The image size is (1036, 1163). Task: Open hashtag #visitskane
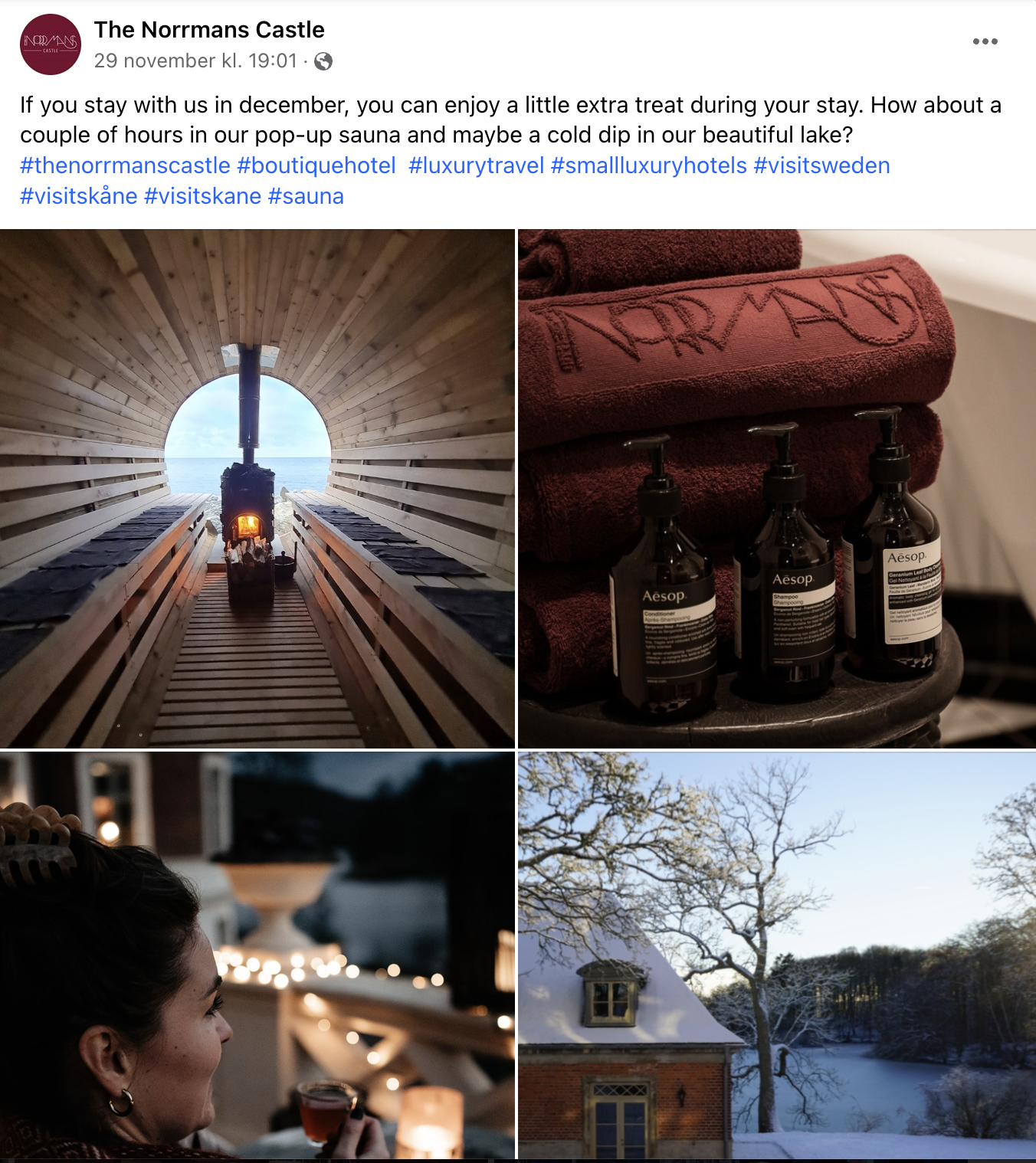pos(202,196)
